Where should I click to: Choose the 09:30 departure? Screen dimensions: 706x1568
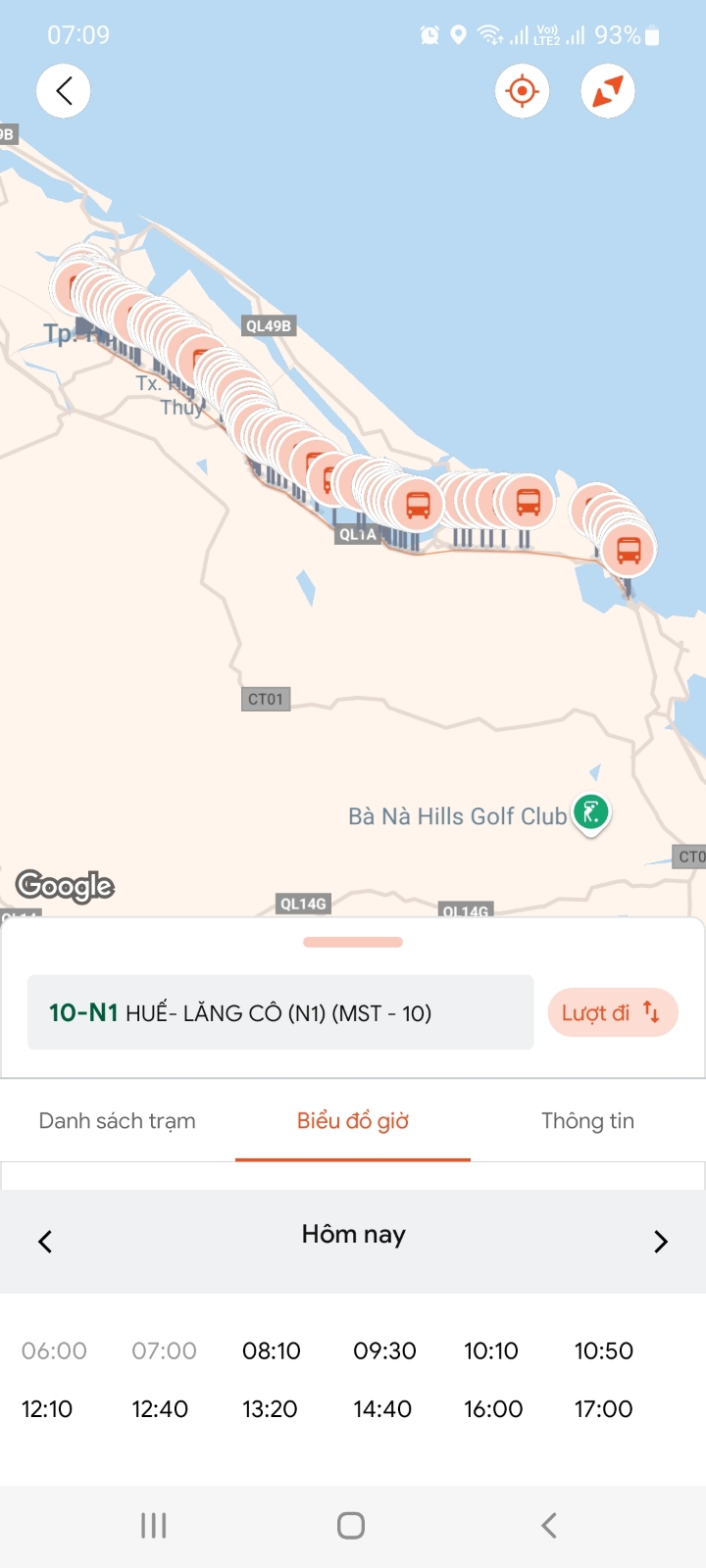click(384, 1350)
